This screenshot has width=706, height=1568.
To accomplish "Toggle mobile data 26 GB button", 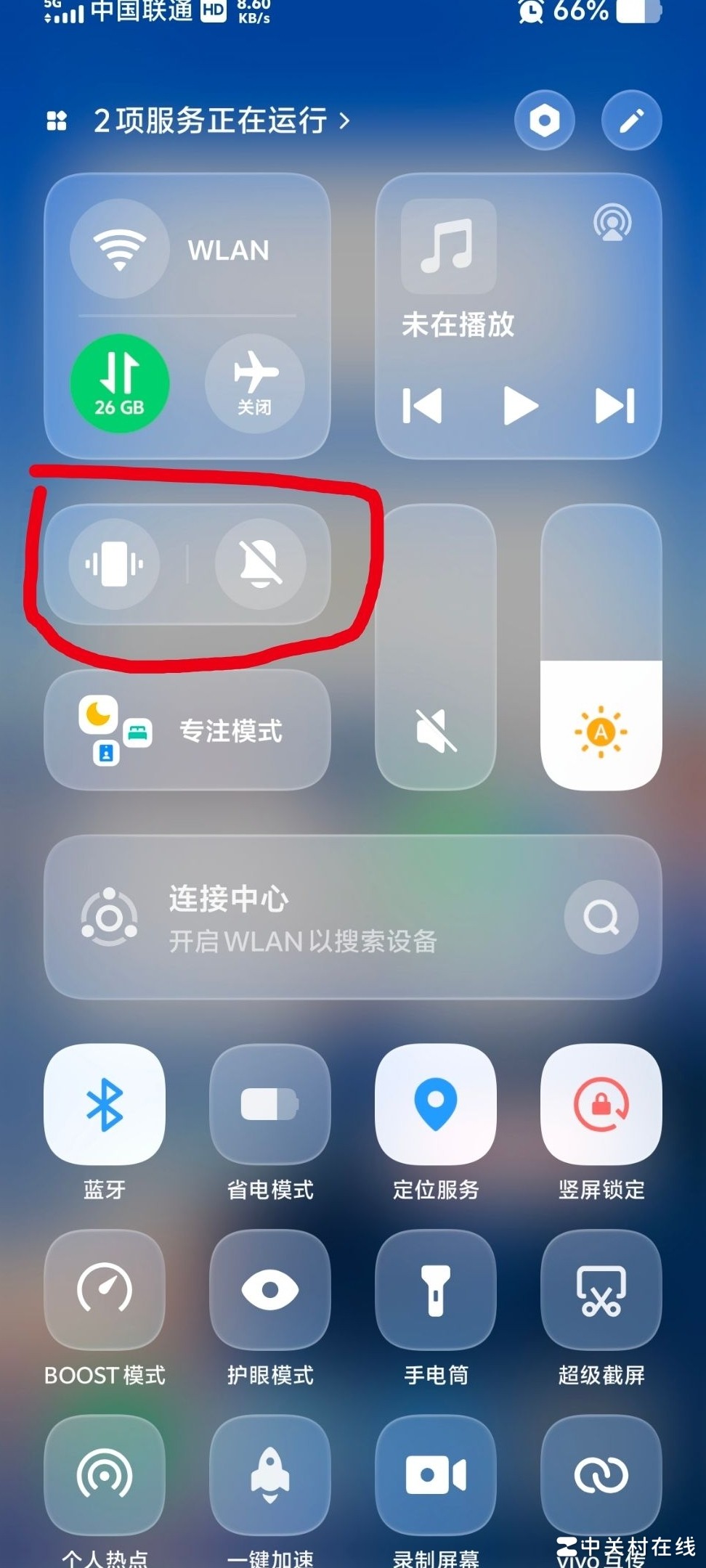I will (120, 383).
